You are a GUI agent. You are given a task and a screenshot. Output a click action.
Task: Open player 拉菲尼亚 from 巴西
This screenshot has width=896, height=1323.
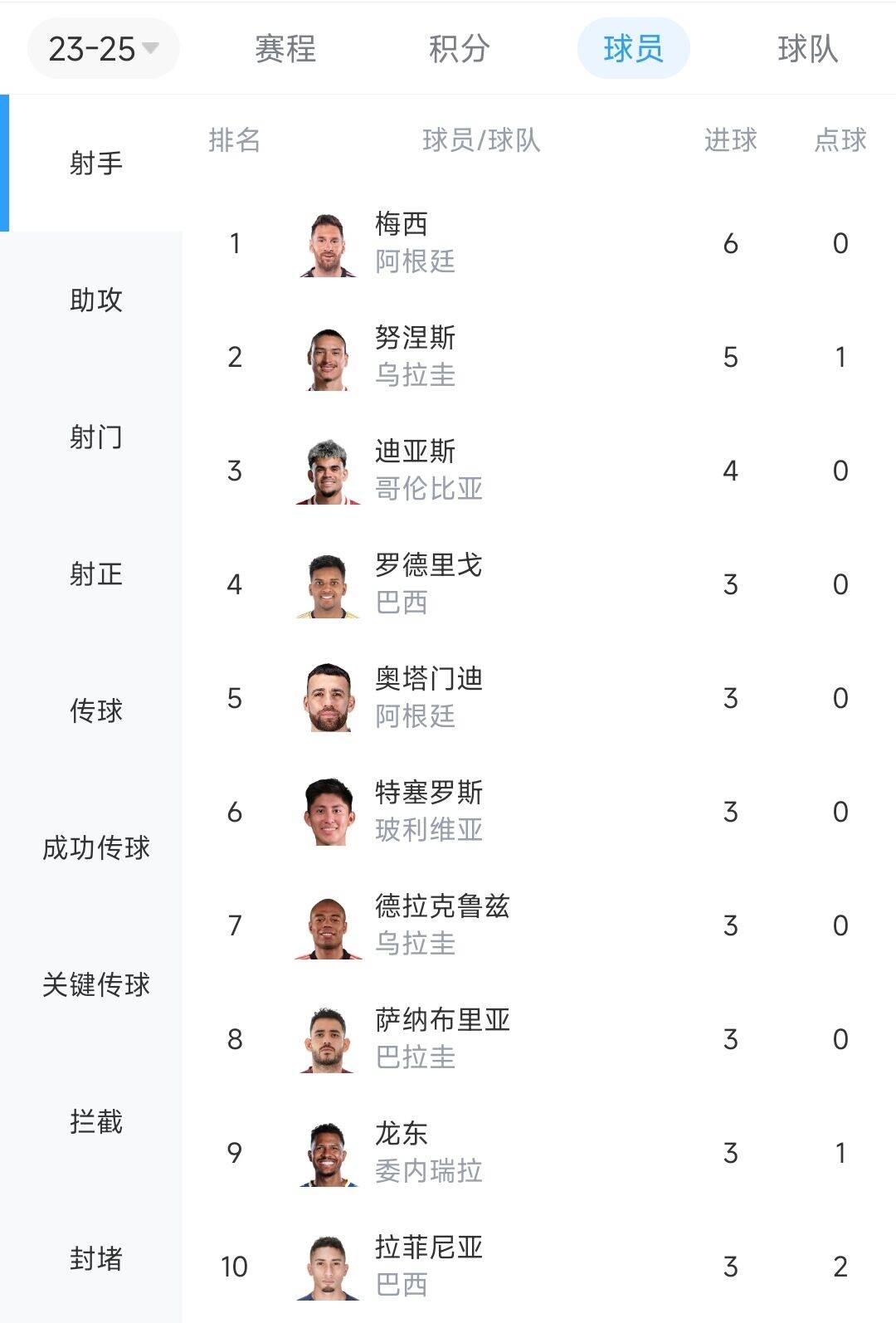[427, 1266]
